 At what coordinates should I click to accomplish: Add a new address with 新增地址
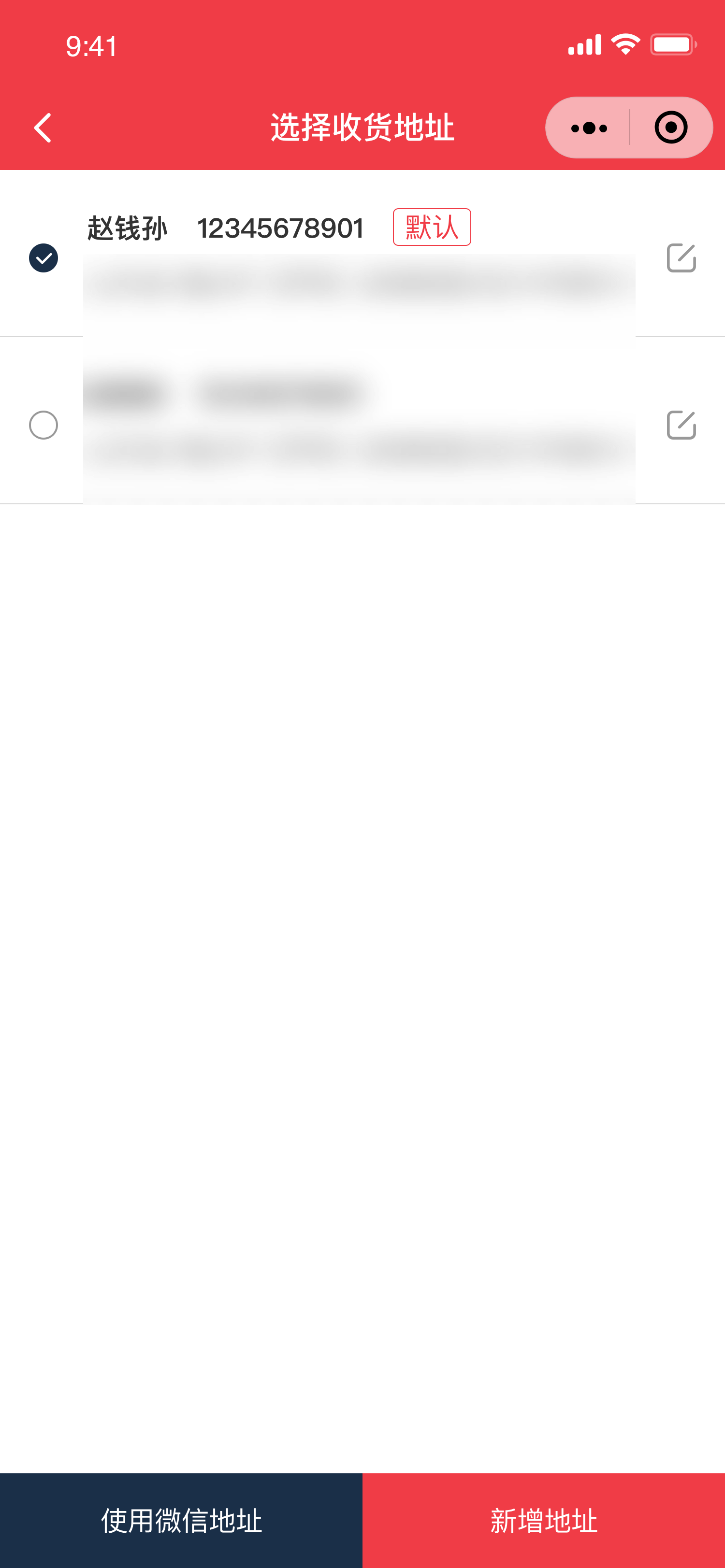(543, 1521)
